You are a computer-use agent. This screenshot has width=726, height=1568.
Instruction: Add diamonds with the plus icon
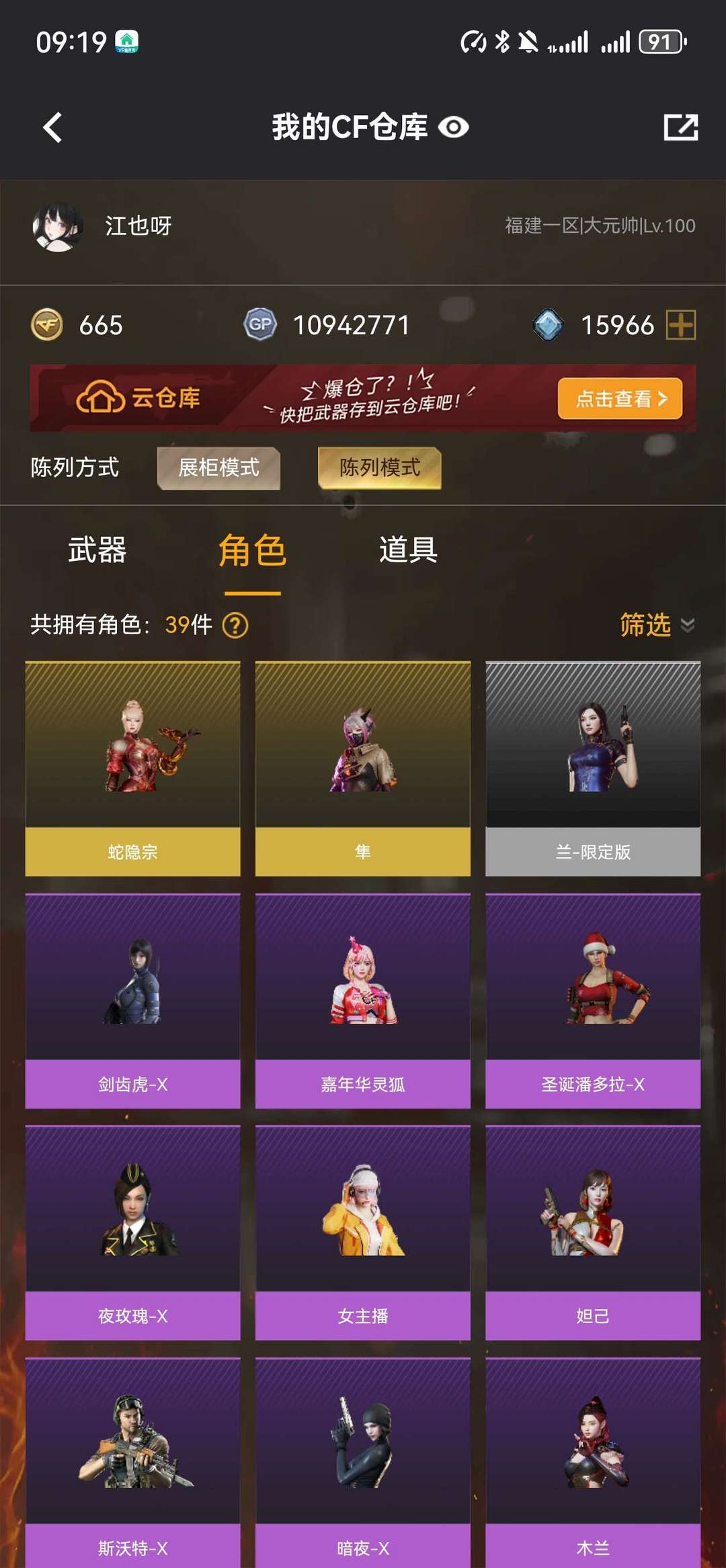tap(681, 325)
